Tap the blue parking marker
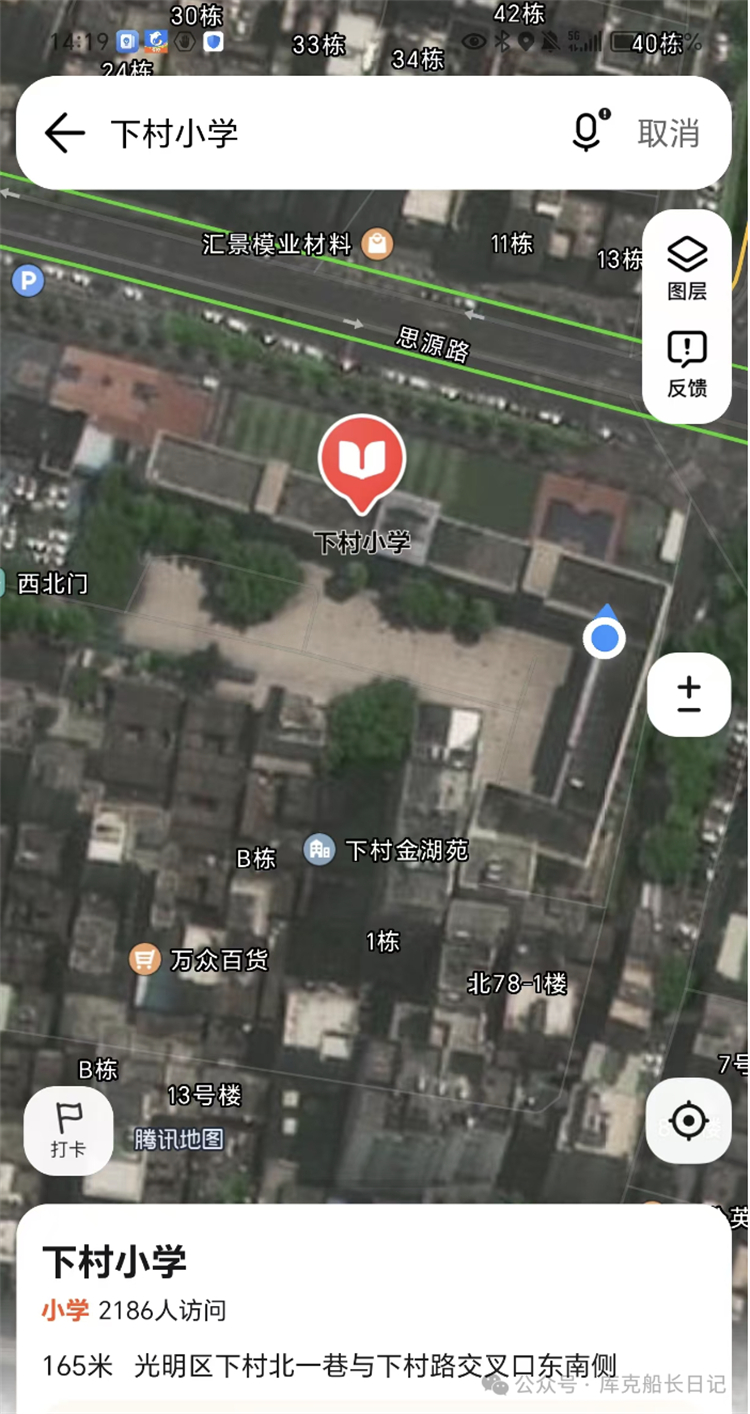The height and width of the screenshot is (1414, 750). coord(28,281)
